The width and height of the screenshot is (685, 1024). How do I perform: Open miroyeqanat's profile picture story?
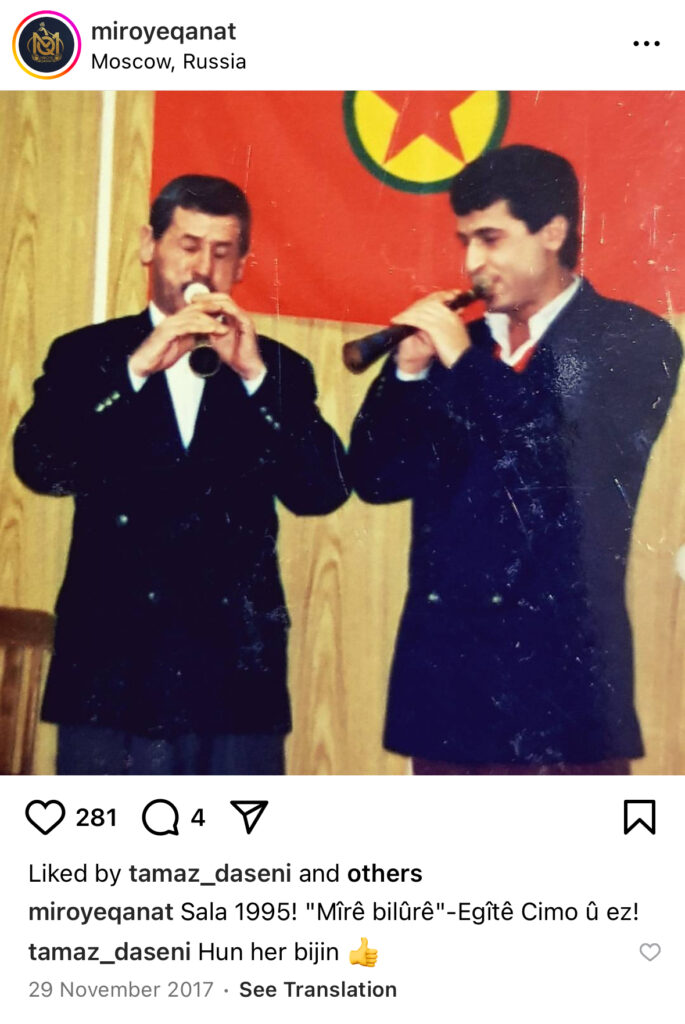[46, 45]
